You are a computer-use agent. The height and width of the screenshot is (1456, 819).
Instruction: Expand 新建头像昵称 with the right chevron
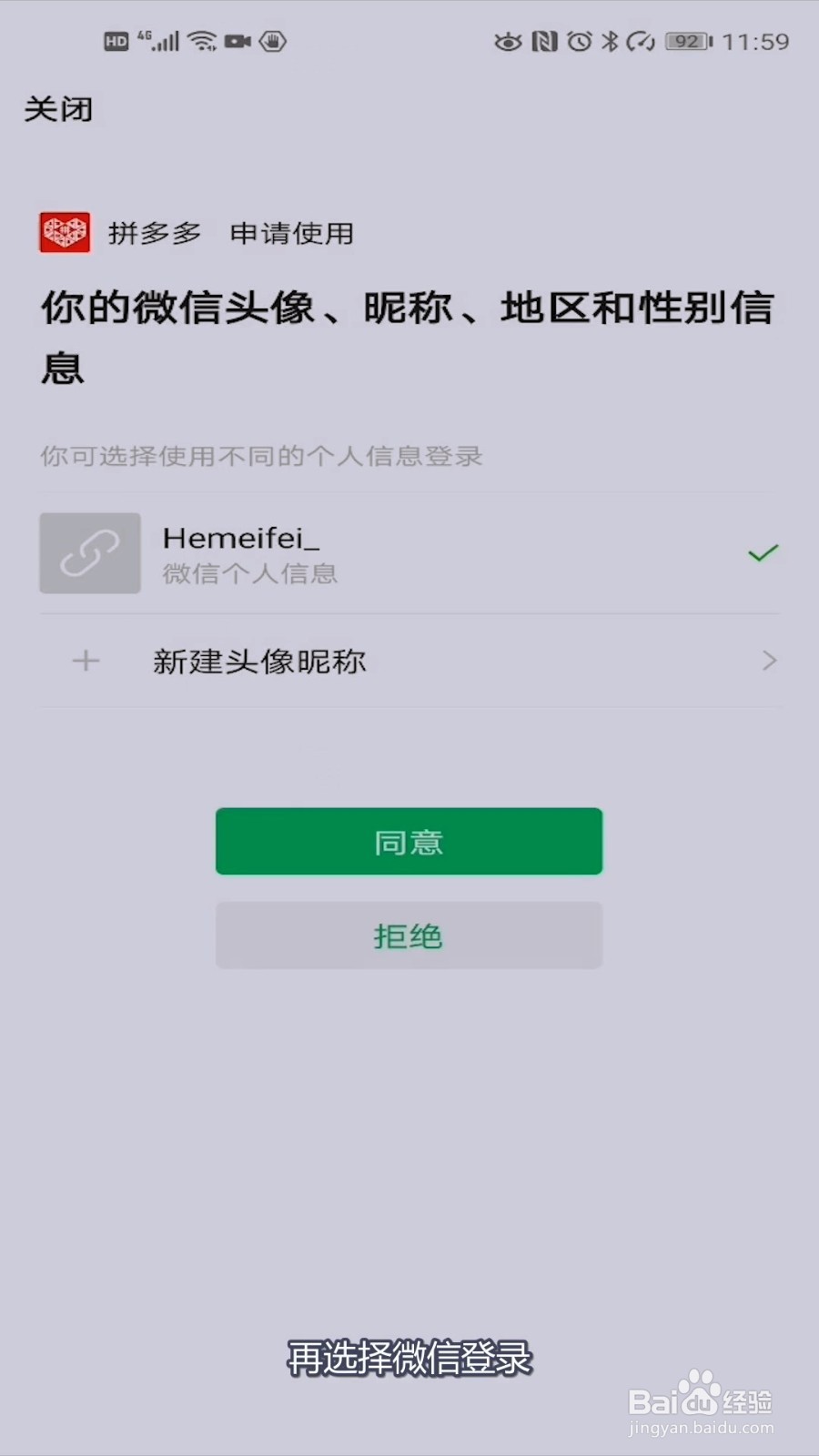[769, 661]
